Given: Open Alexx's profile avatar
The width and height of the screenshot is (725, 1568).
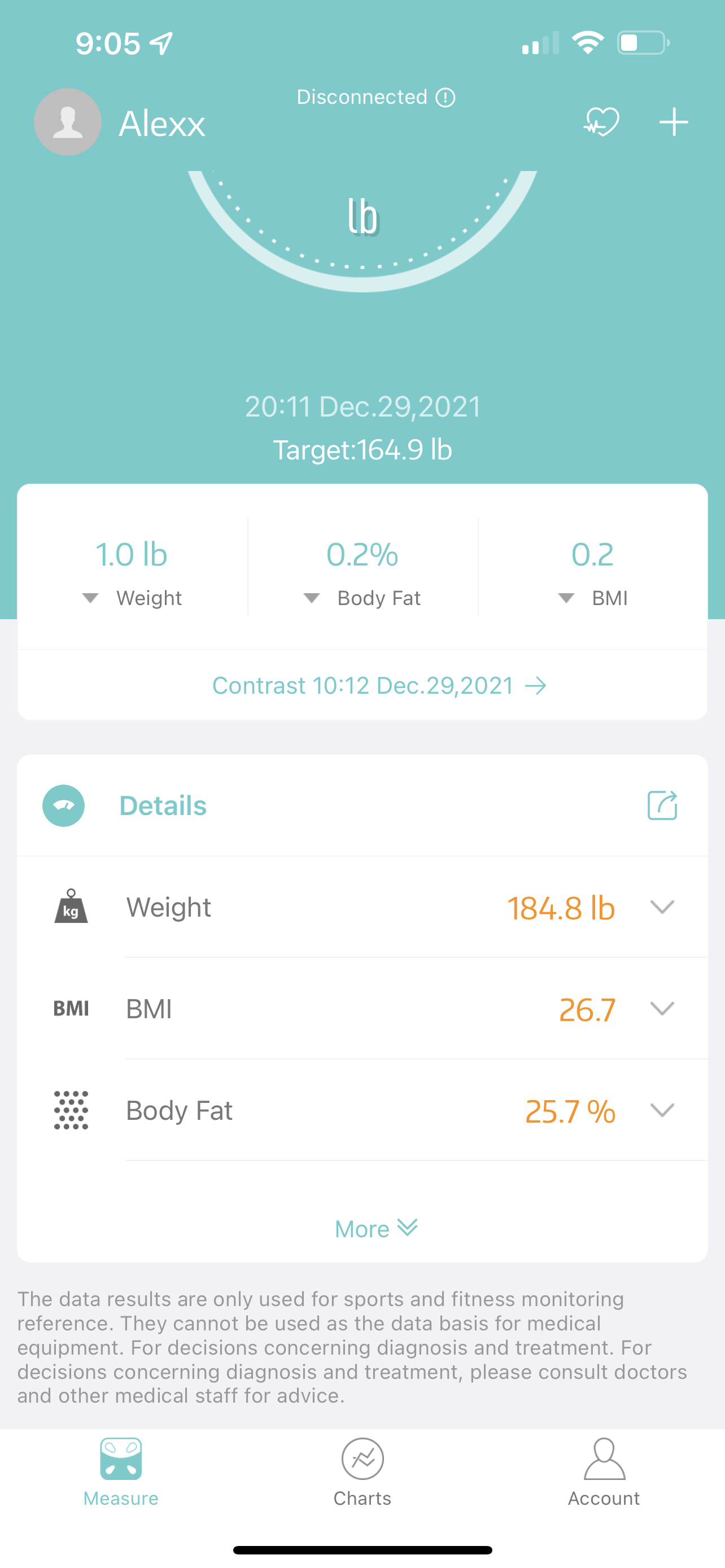Looking at the screenshot, I should pos(68,122).
